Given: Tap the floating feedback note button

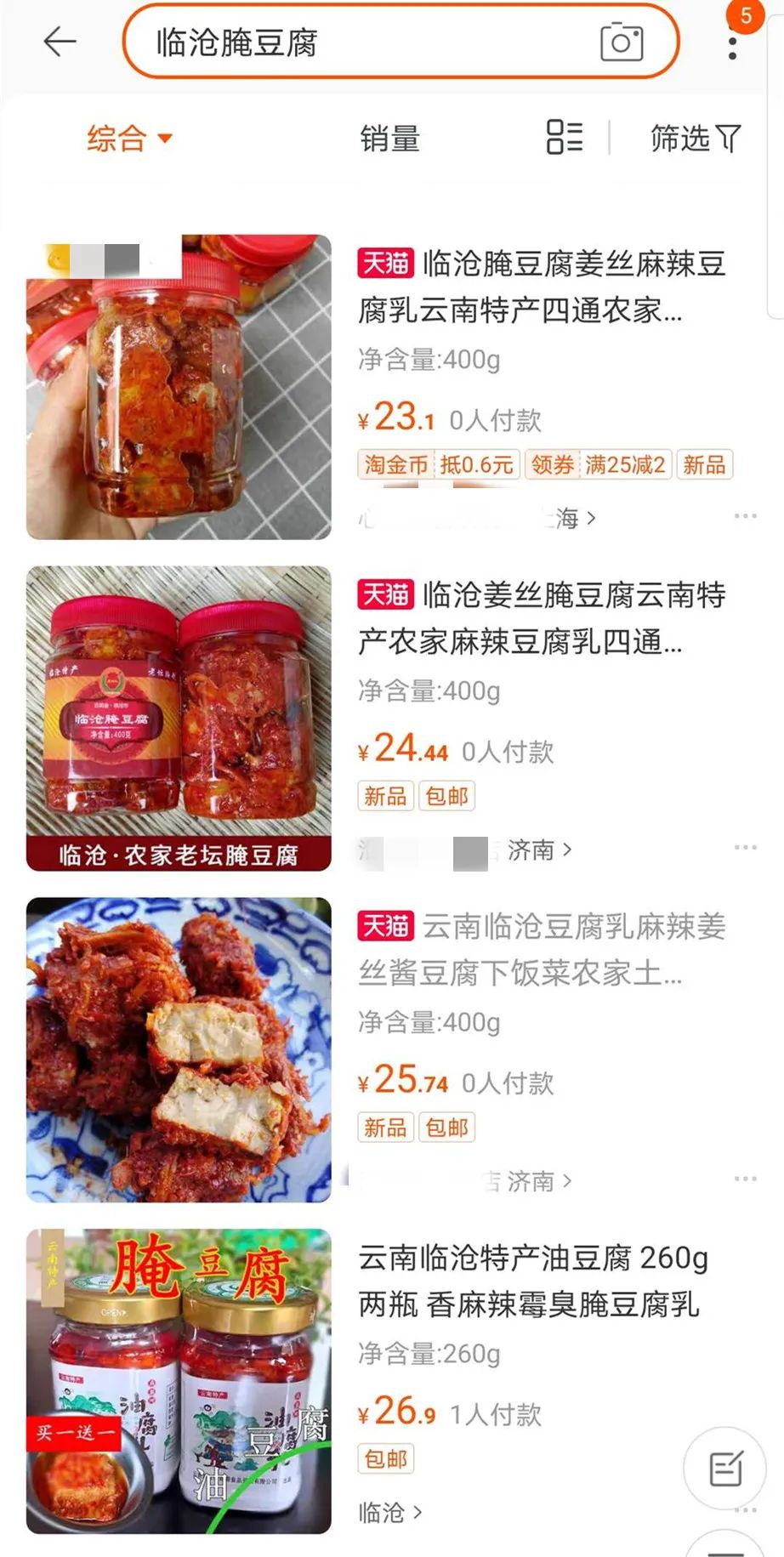Looking at the screenshot, I should 725,1469.
